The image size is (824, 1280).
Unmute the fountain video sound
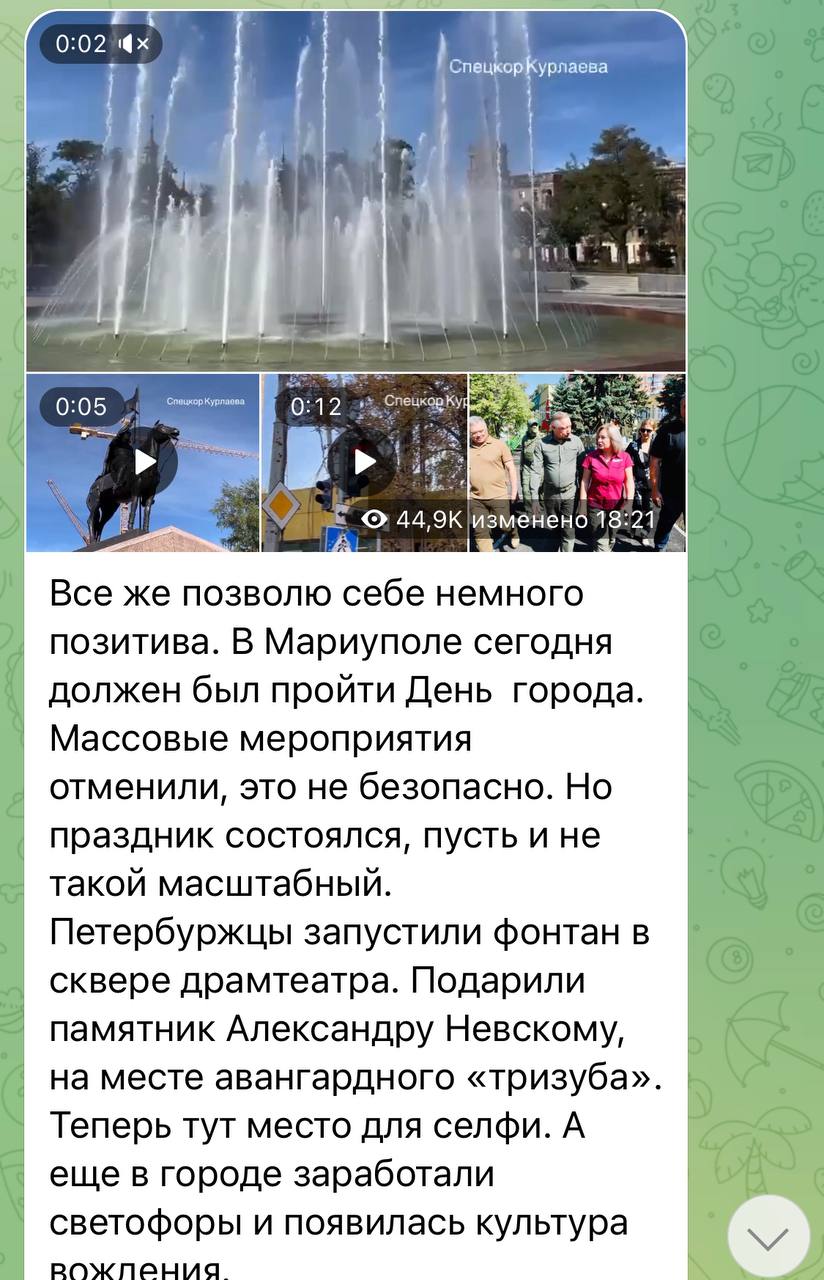coord(134,43)
